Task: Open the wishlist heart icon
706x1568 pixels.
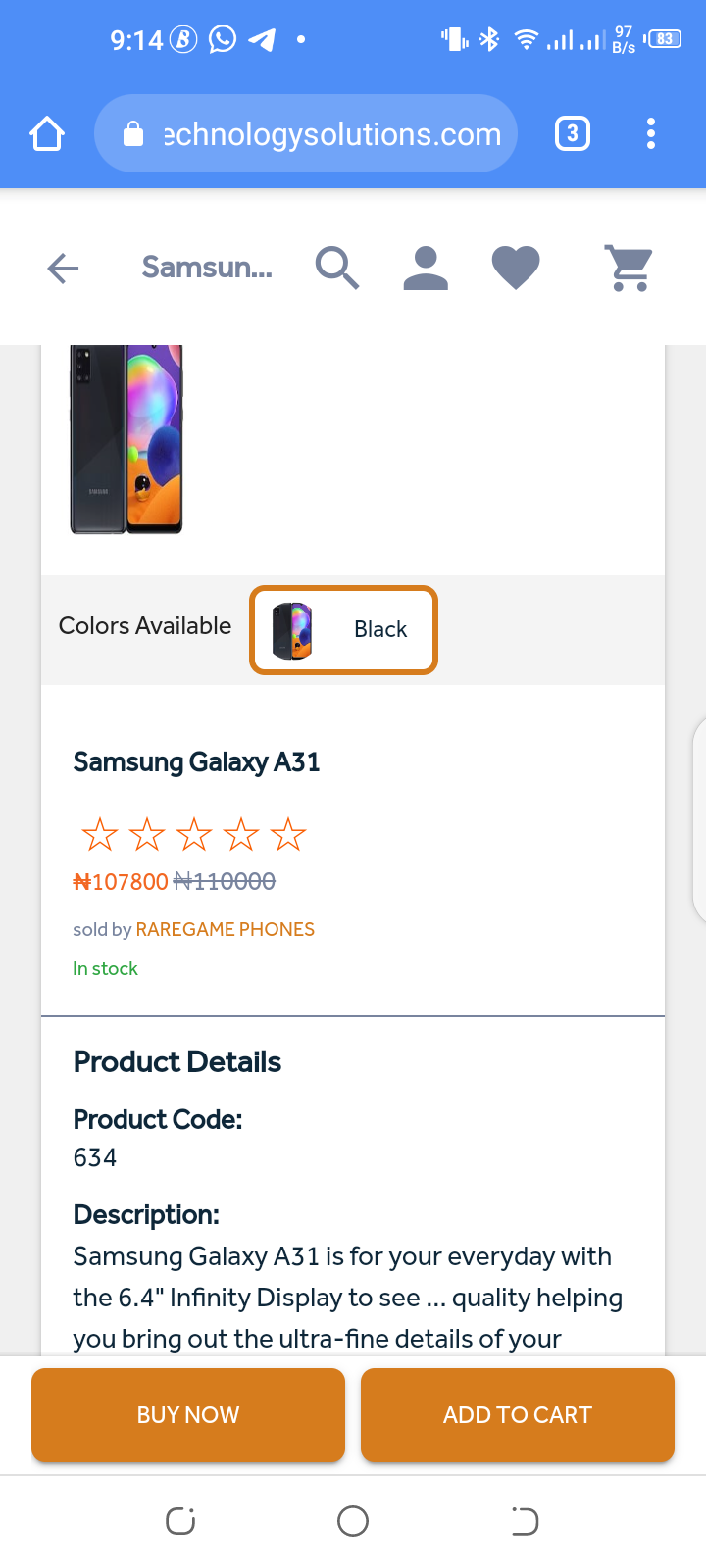Action: 516,268
